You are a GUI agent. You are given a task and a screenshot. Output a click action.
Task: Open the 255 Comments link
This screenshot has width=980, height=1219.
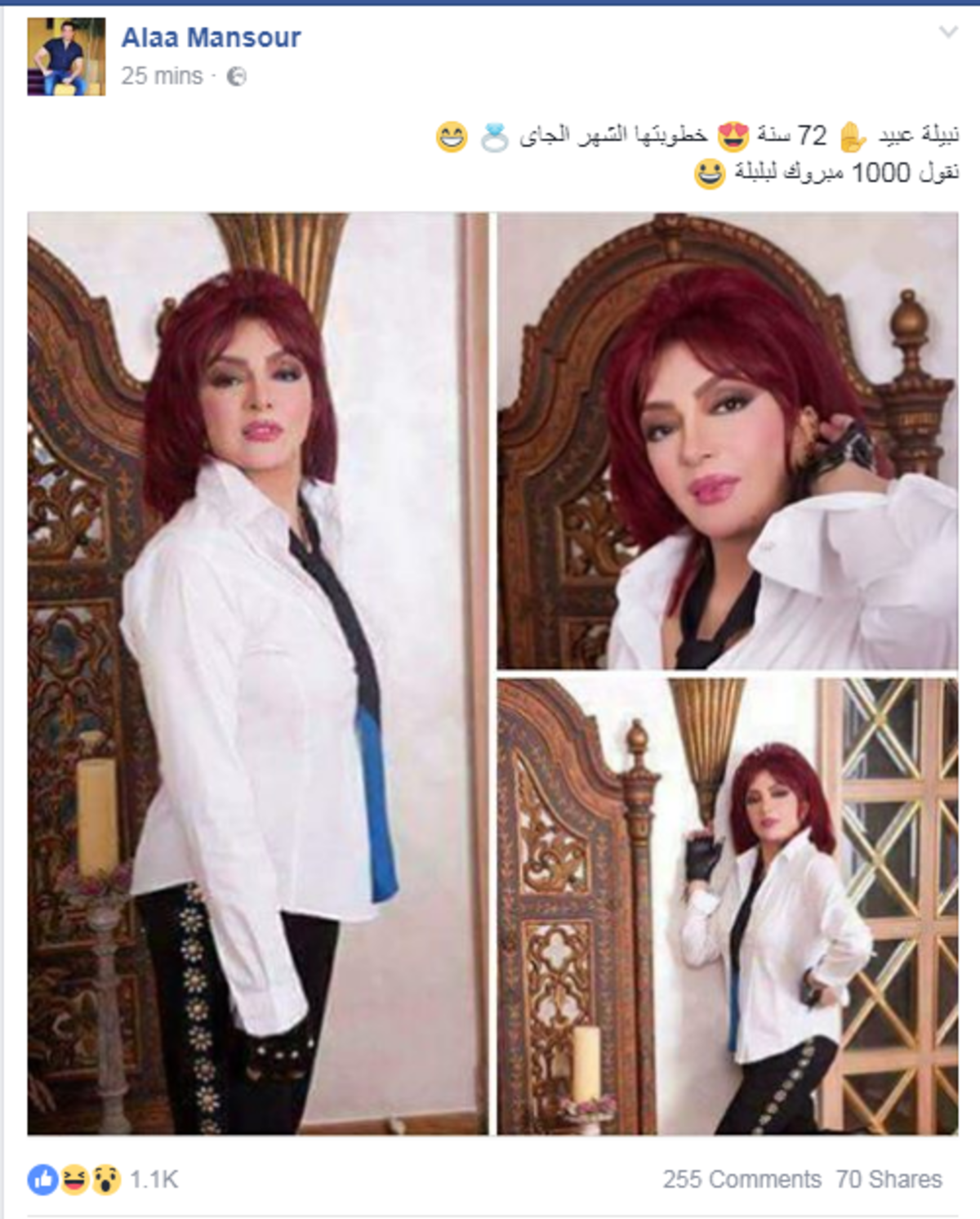coord(742,1179)
